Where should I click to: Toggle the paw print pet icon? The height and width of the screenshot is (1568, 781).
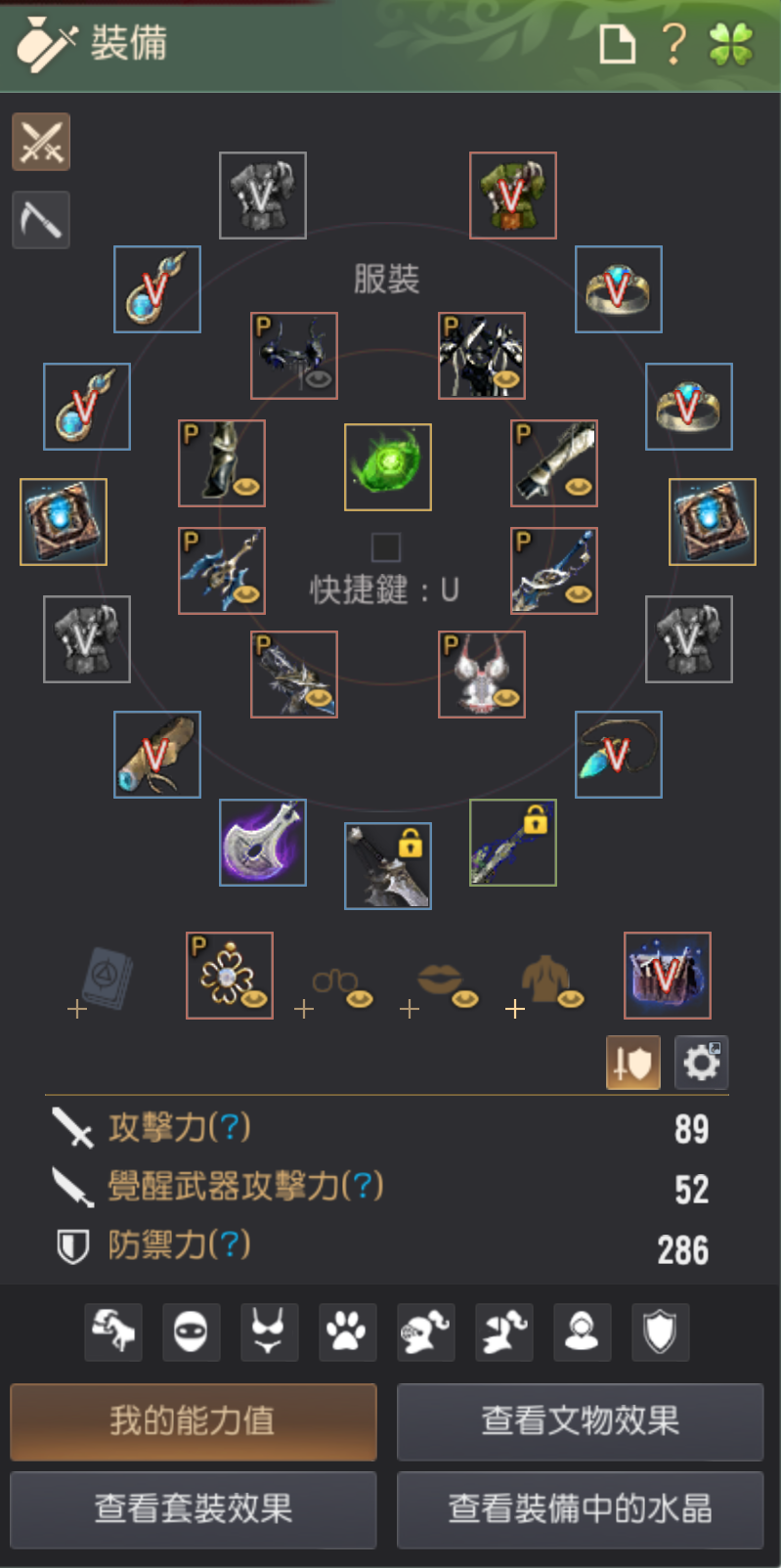(x=347, y=1331)
